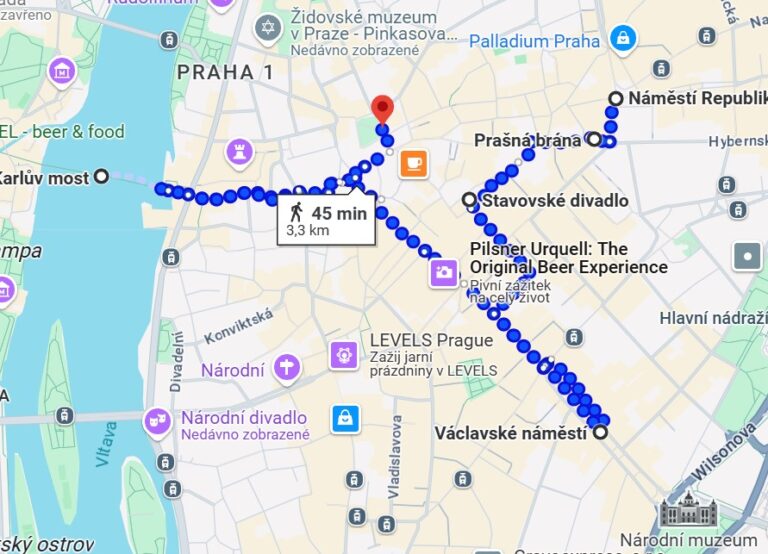
Task: Tap the green chess rook attraction pin
Action: pyautogui.click(x=240, y=151)
